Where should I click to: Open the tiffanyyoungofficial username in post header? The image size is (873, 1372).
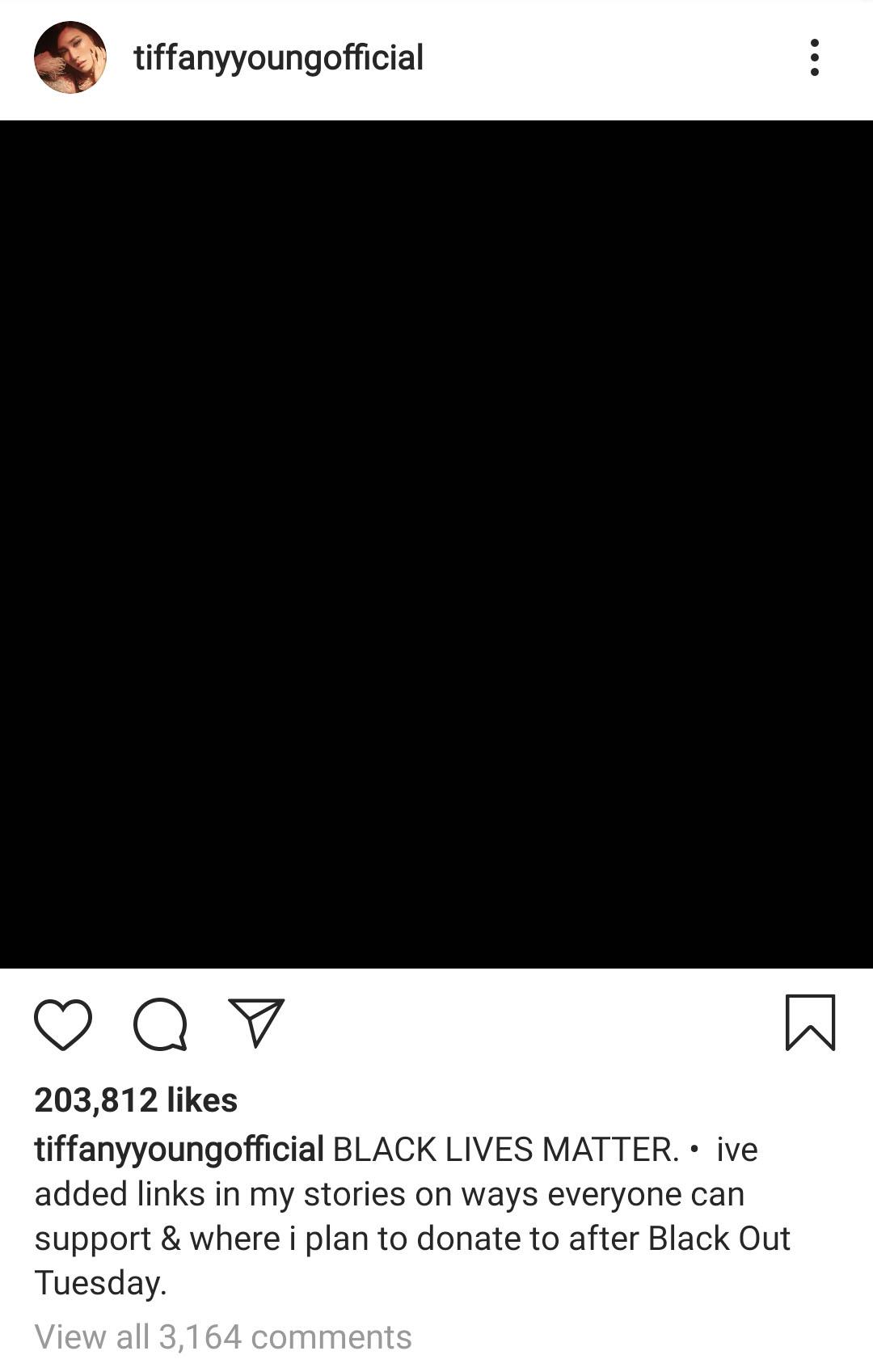tap(278, 58)
